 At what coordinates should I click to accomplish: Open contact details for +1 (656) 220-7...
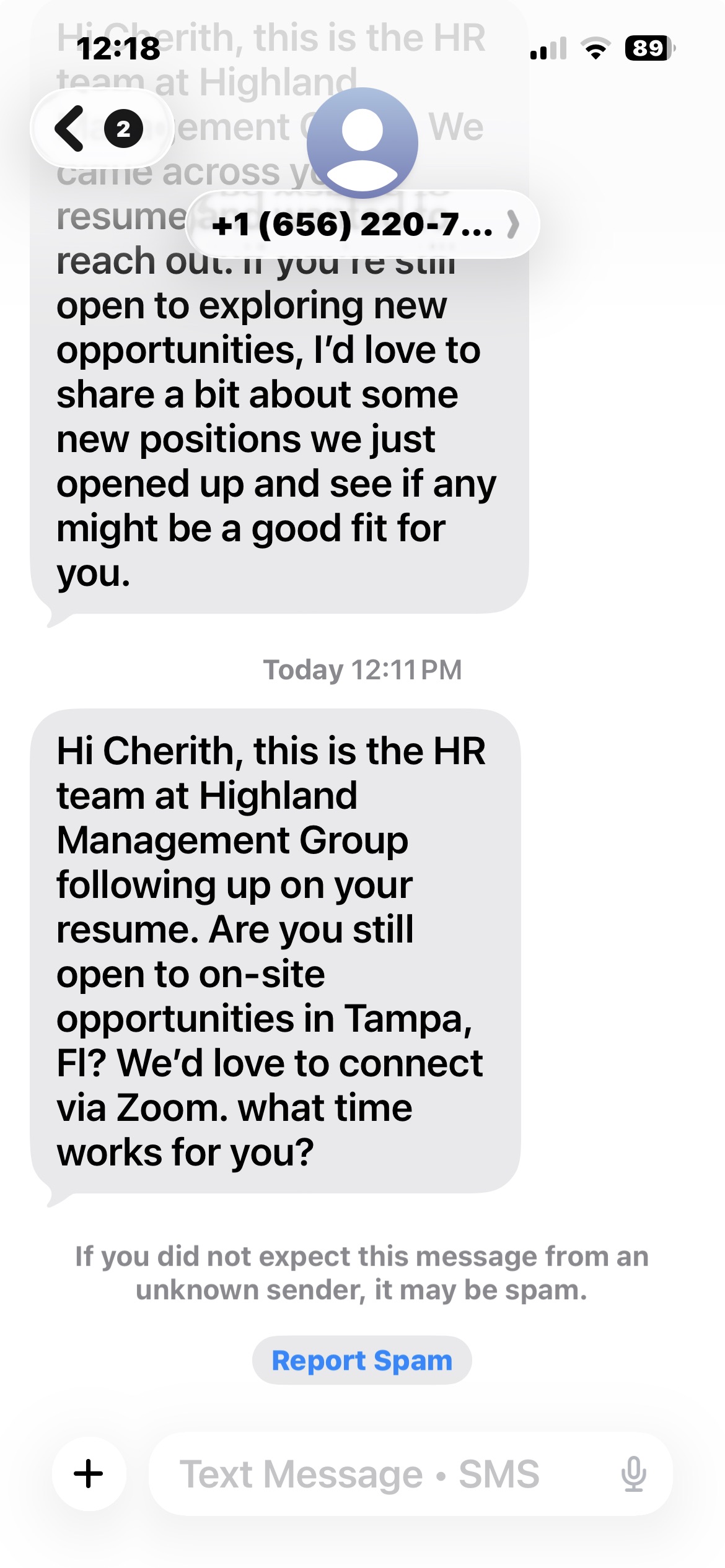(362, 224)
